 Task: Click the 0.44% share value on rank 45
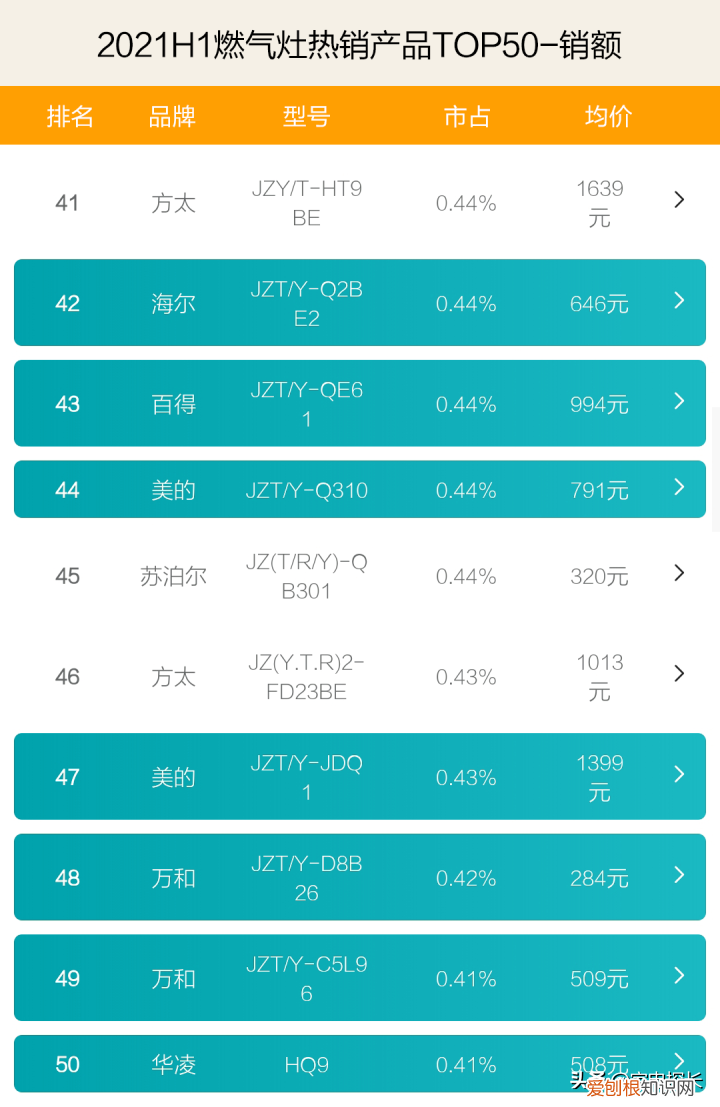466,575
